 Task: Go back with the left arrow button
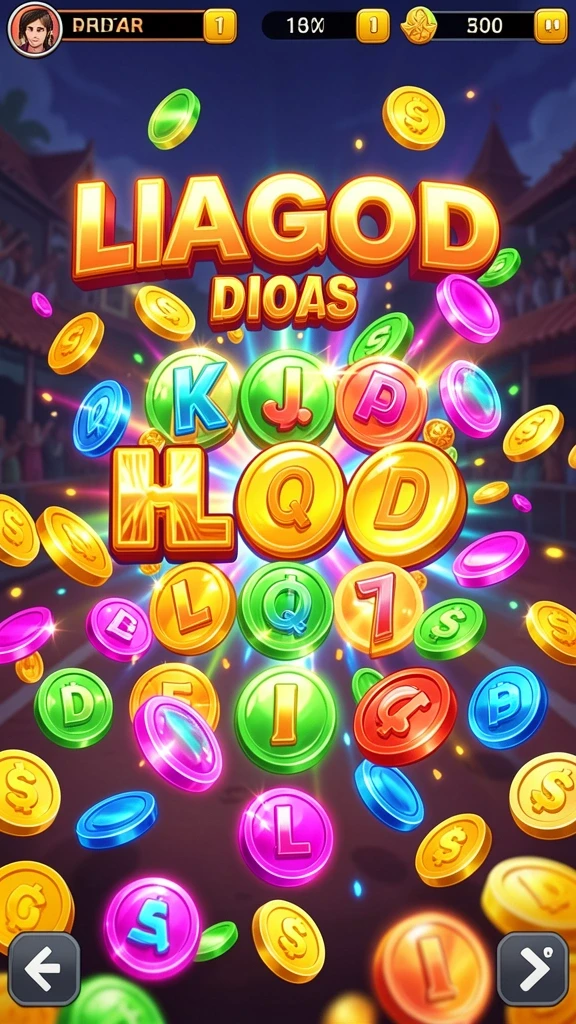point(44,968)
